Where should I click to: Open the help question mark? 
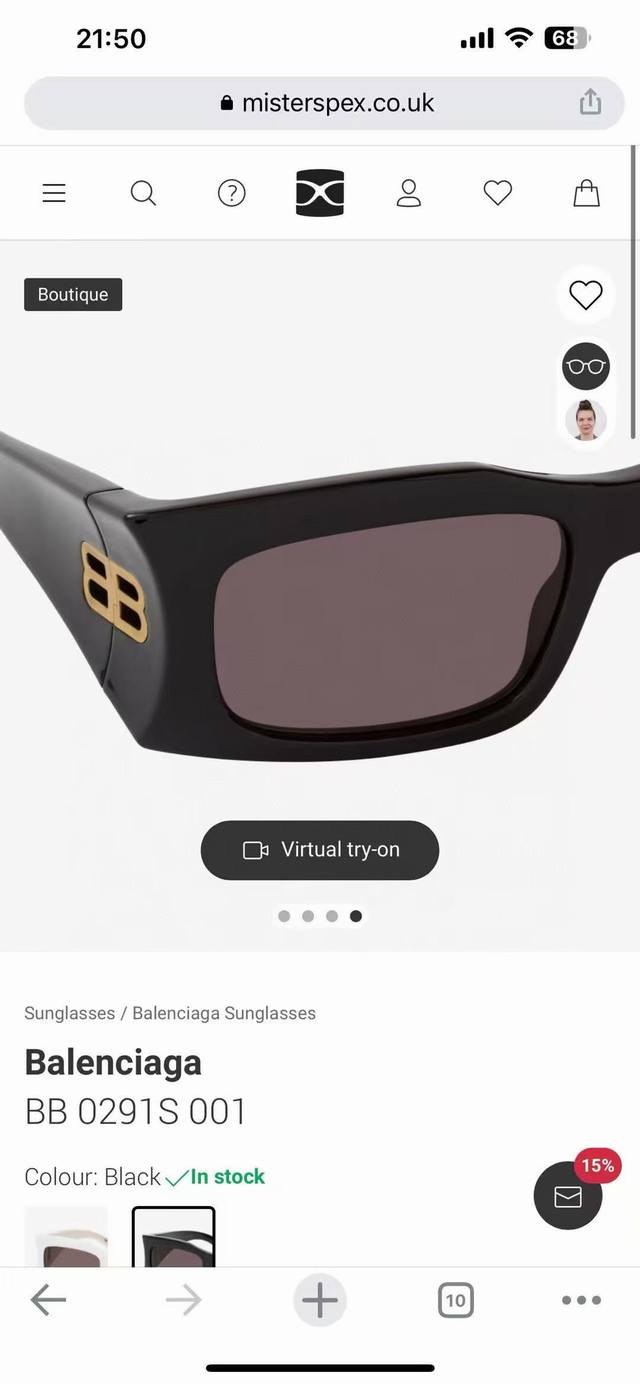point(231,193)
